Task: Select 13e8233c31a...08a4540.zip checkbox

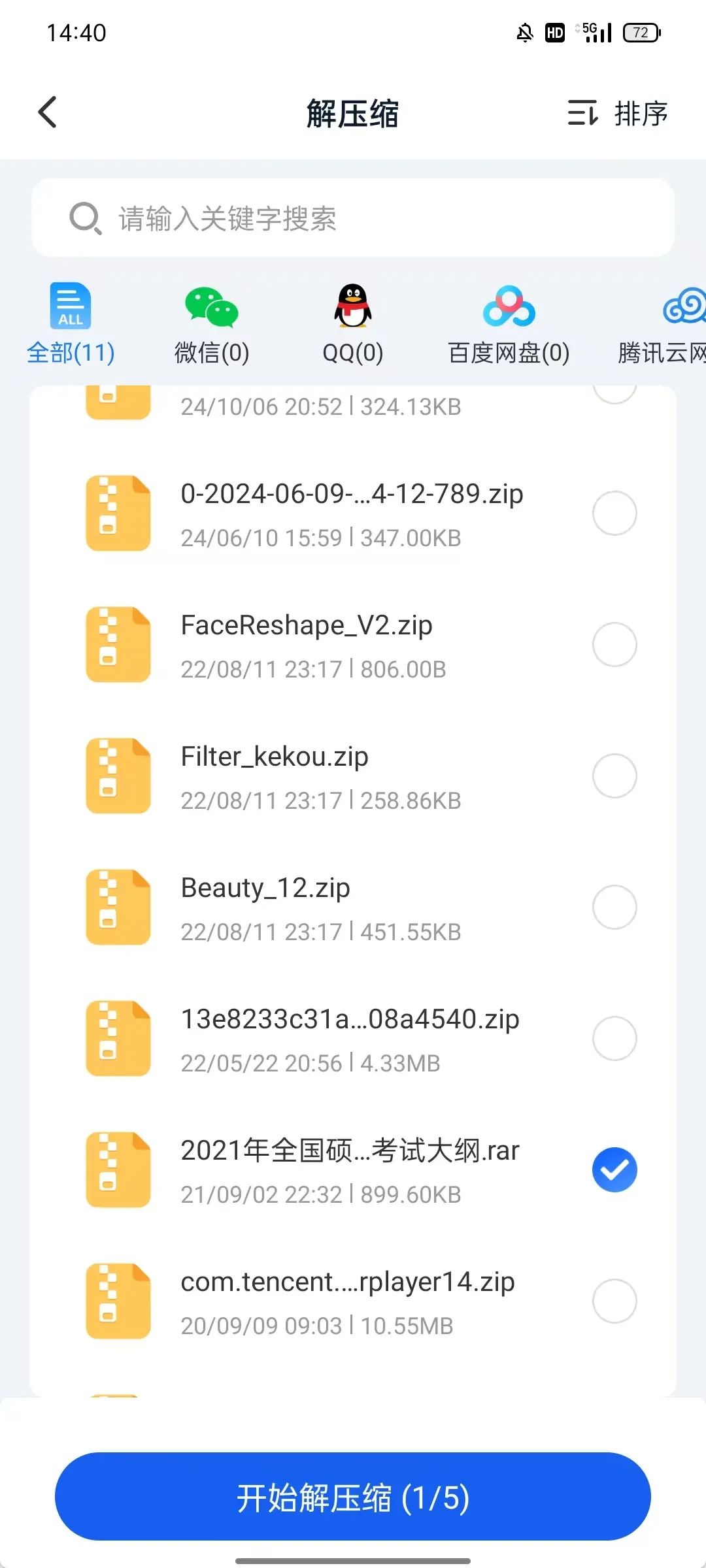Action: [614, 1039]
